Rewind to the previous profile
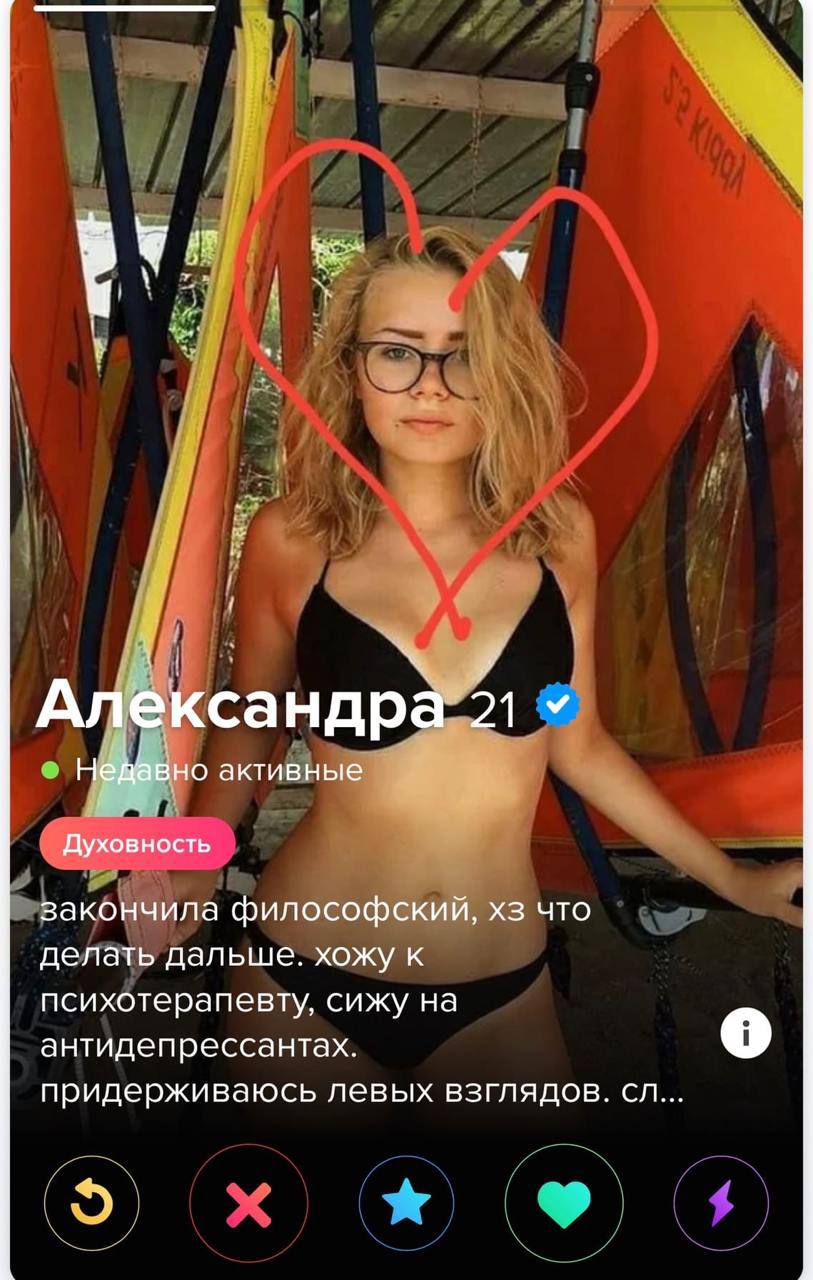The width and height of the screenshot is (813, 1280). point(92,1202)
